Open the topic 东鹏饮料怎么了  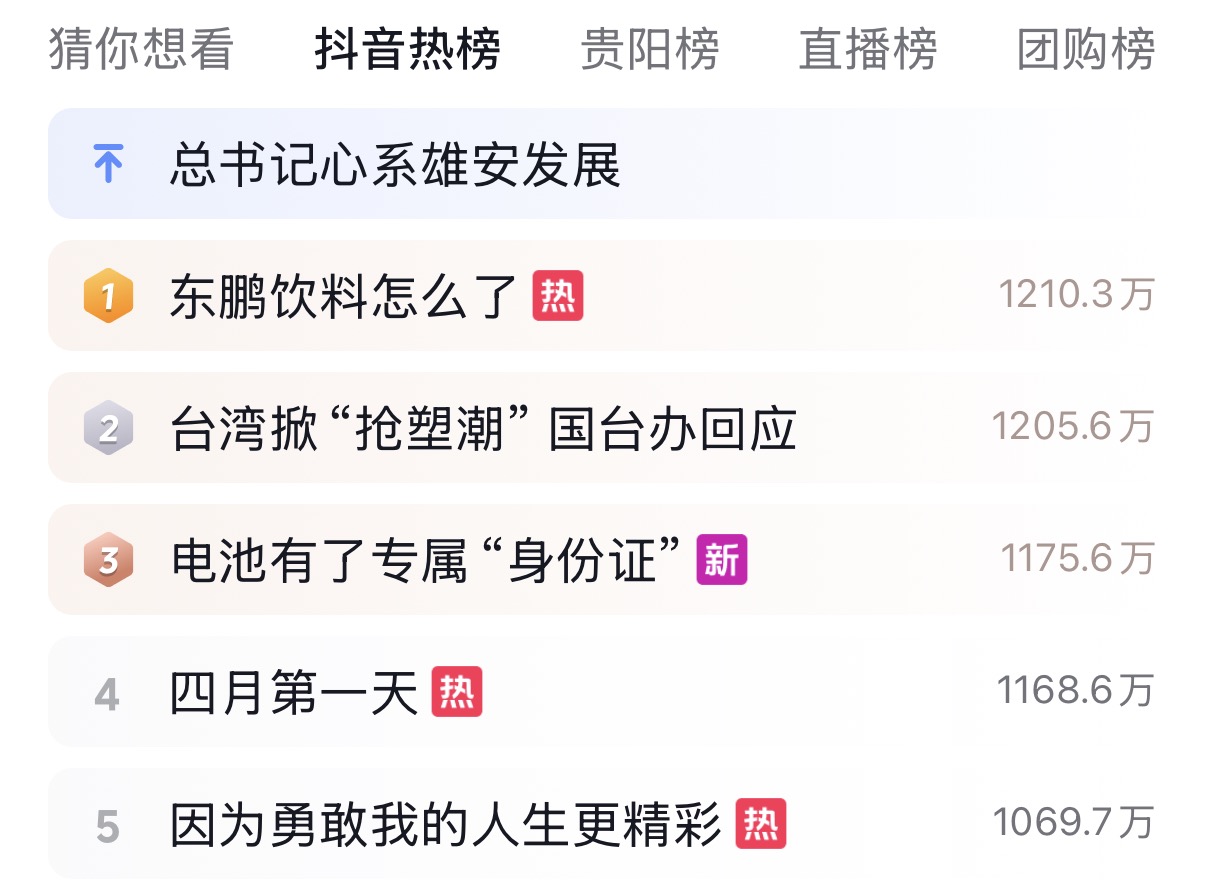point(345,297)
